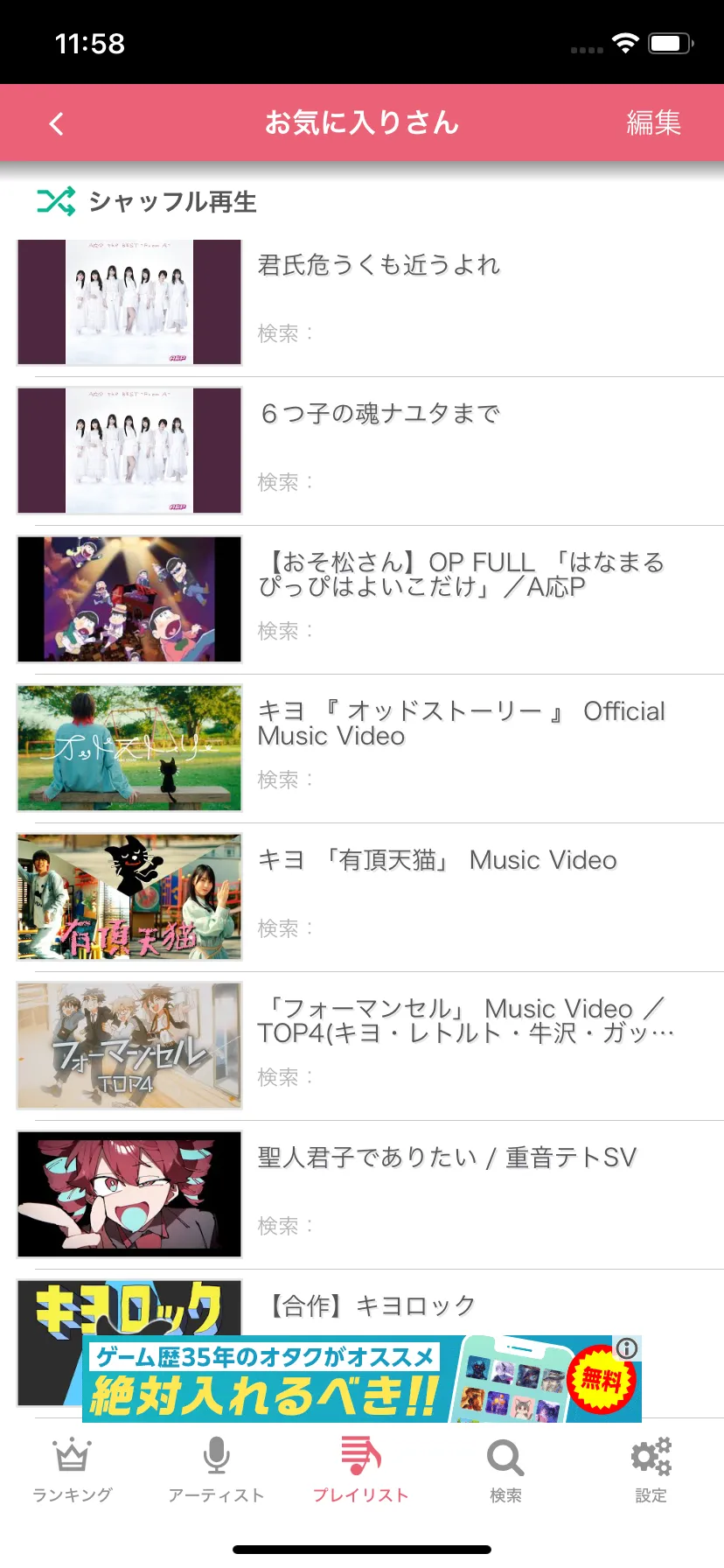Go to the アーティスト tab
The width and height of the screenshot is (724, 1568).
pyautogui.click(x=217, y=1470)
